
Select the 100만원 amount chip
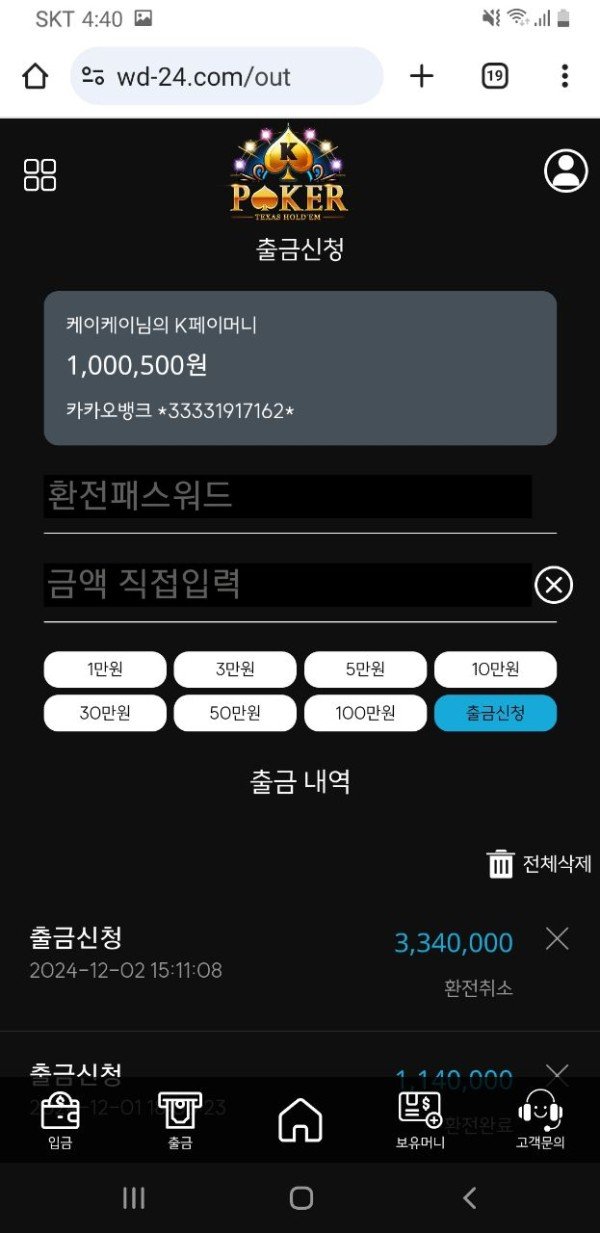(365, 713)
